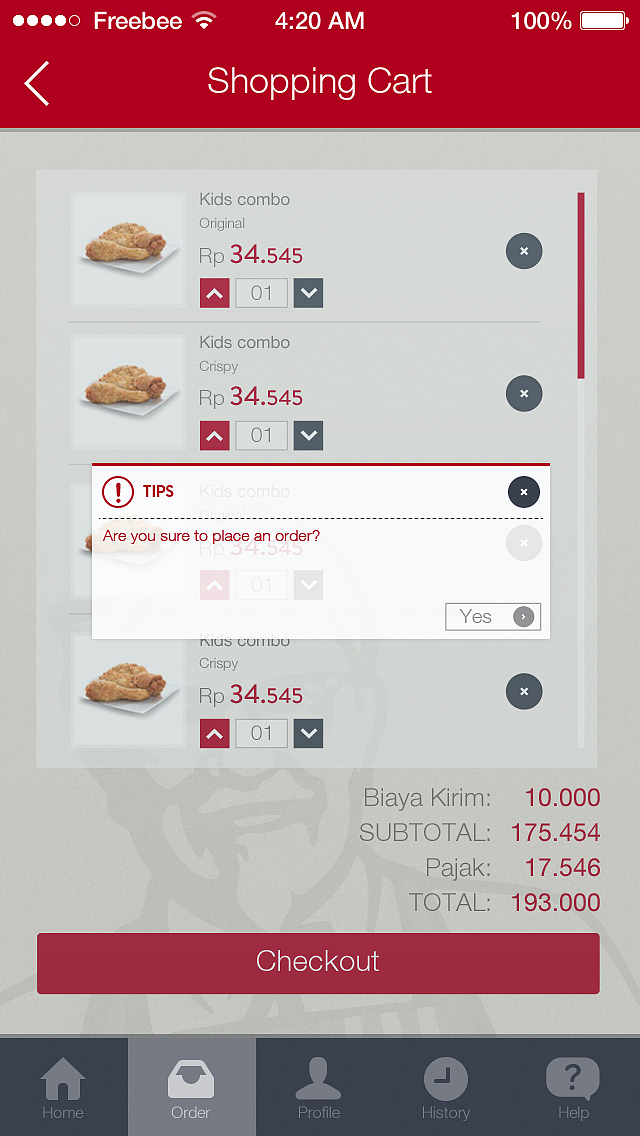This screenshot has height=1136, width=640.
Task: Switch to the Home tab
Action: (63, 1087)
